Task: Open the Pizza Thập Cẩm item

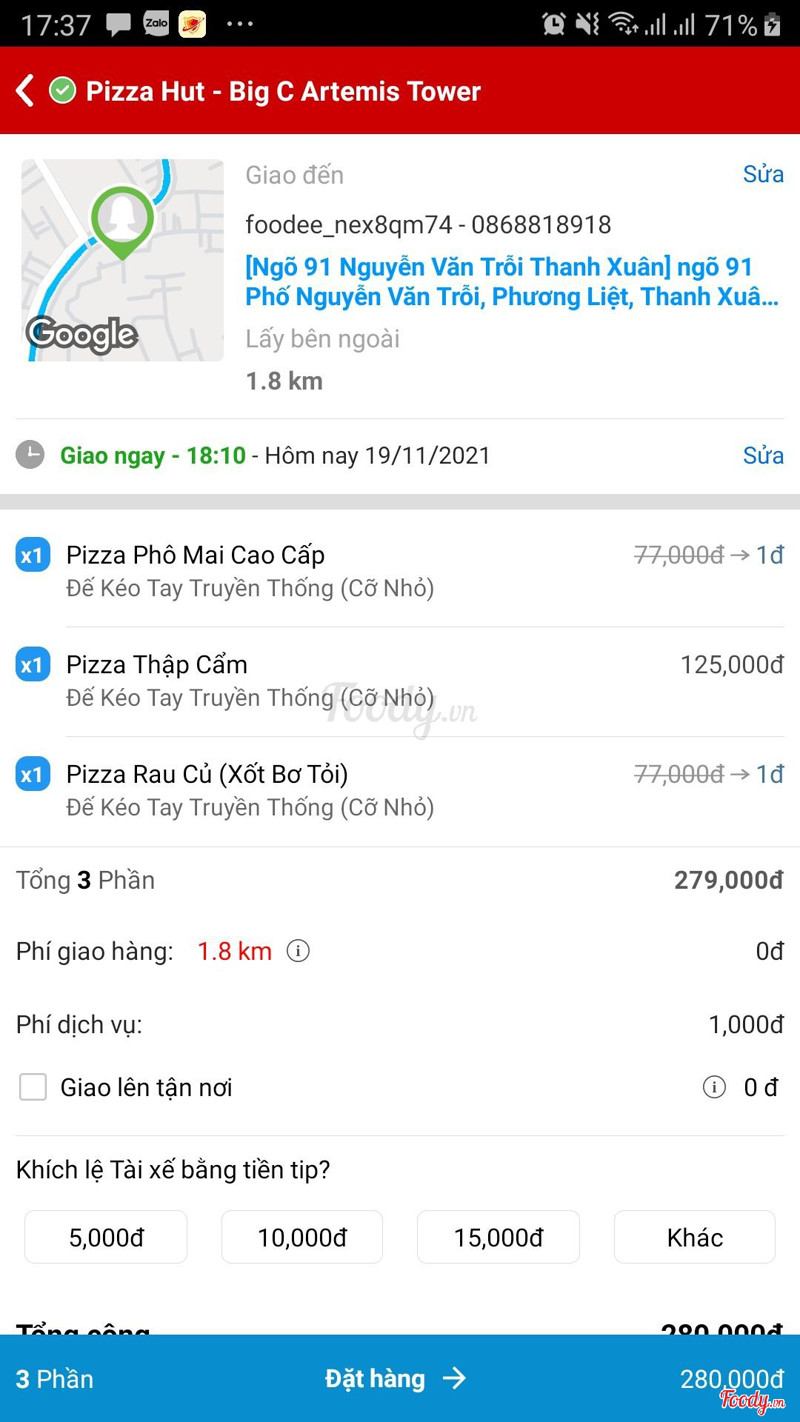Action: click(x=157, y=665)
